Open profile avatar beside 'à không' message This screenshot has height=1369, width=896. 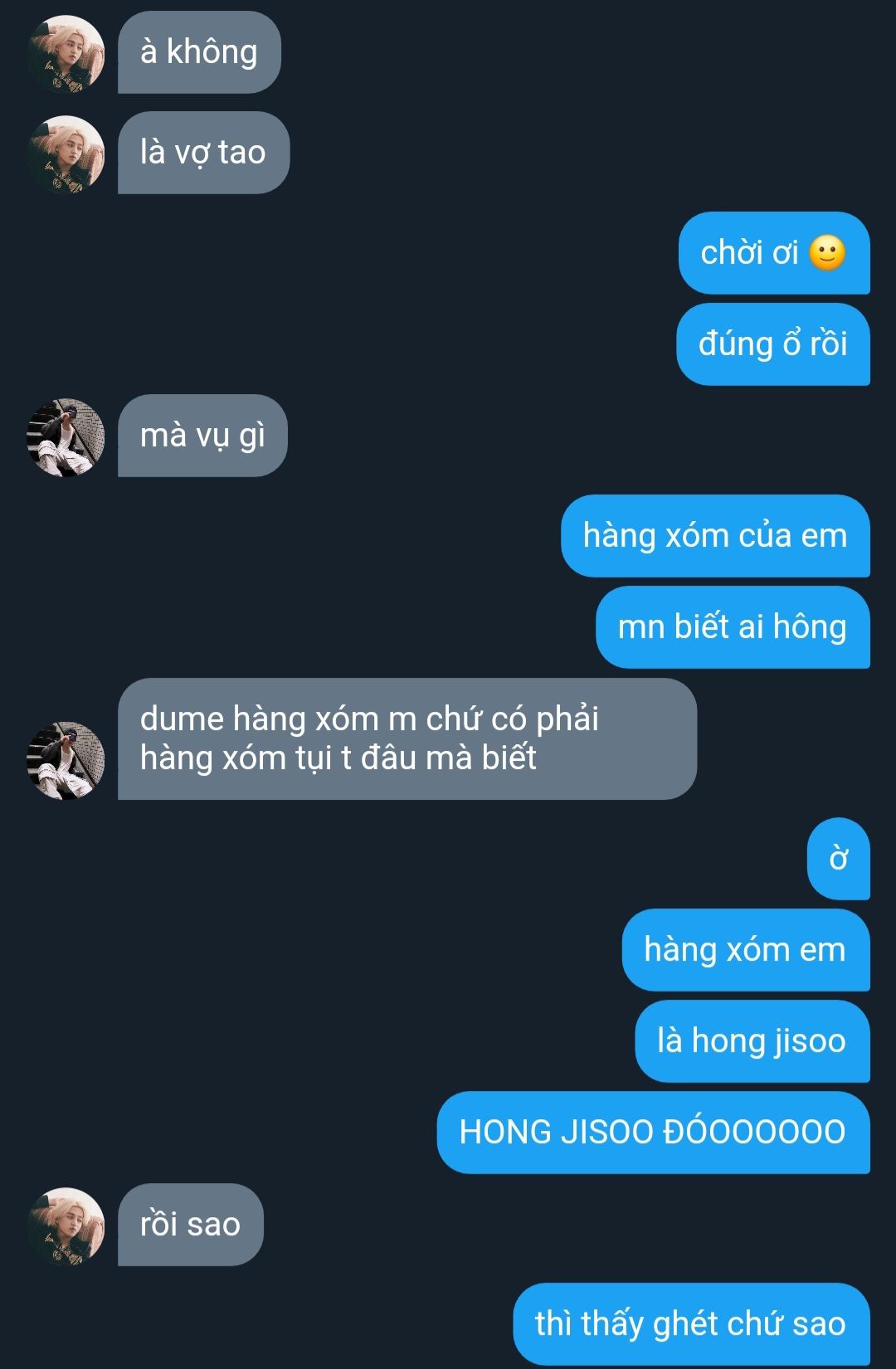pos(66,54)
